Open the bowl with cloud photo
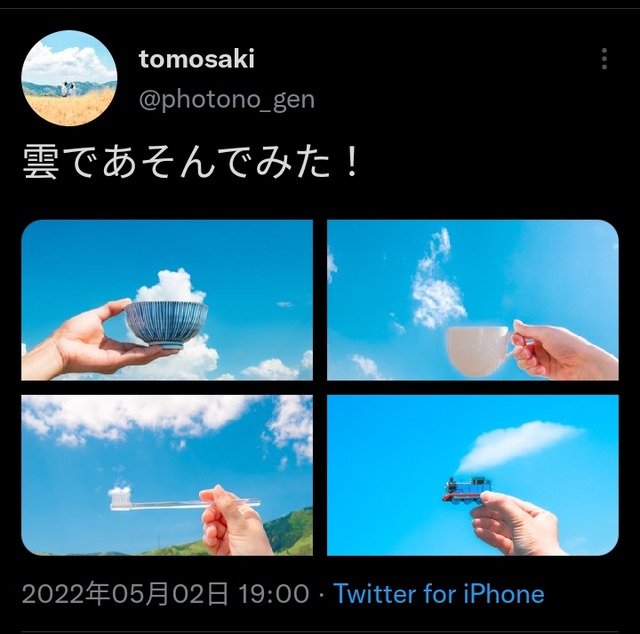 tap(167, 300)
